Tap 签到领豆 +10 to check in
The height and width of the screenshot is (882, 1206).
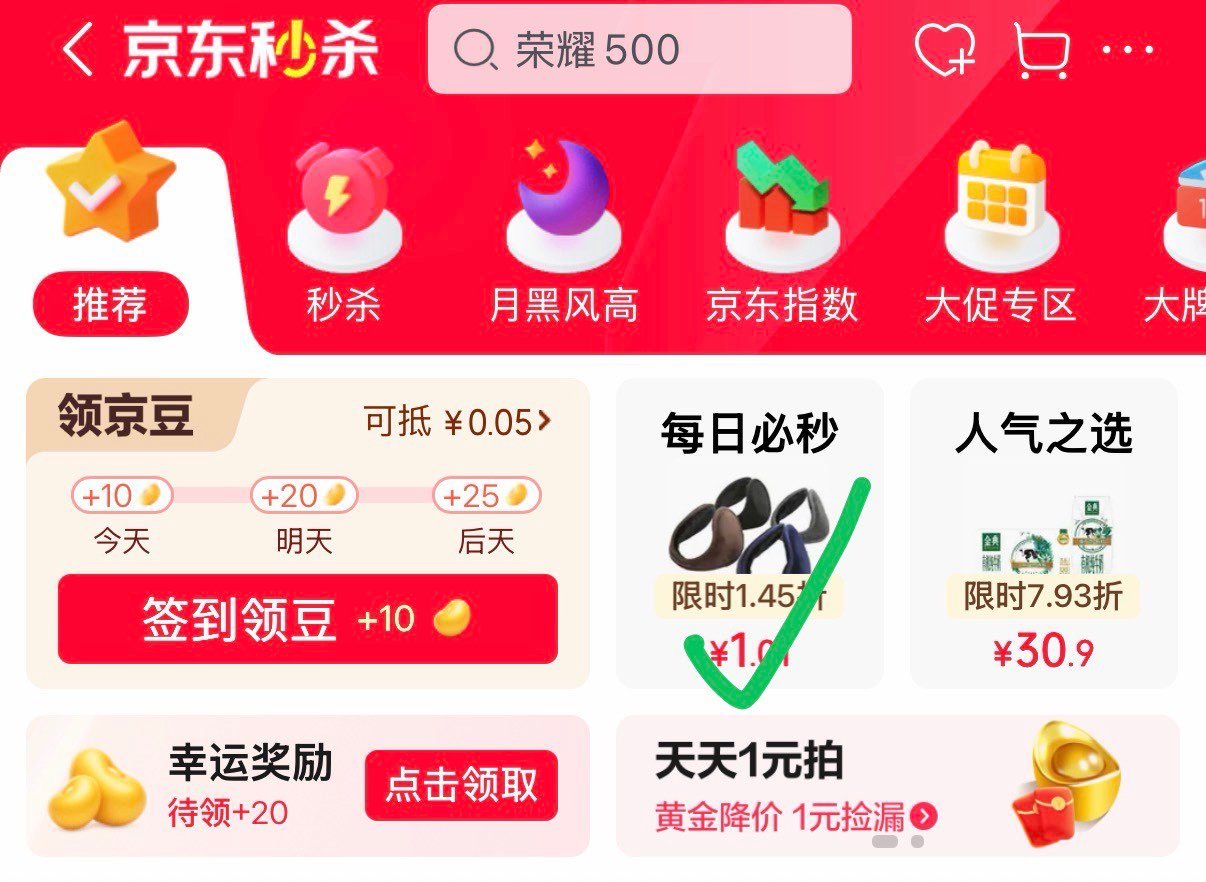point(307,619)
